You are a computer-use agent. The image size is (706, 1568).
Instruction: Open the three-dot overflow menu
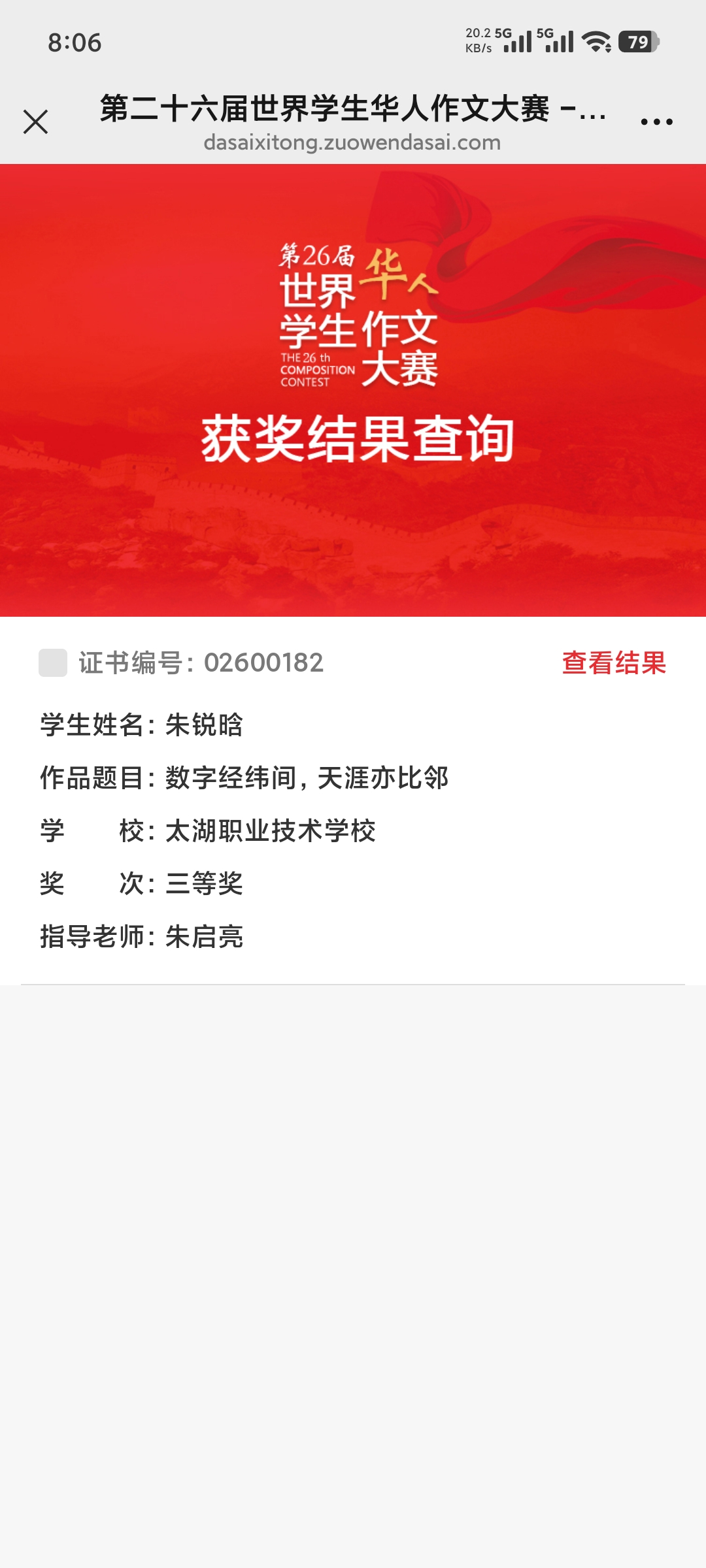point(656,122)
